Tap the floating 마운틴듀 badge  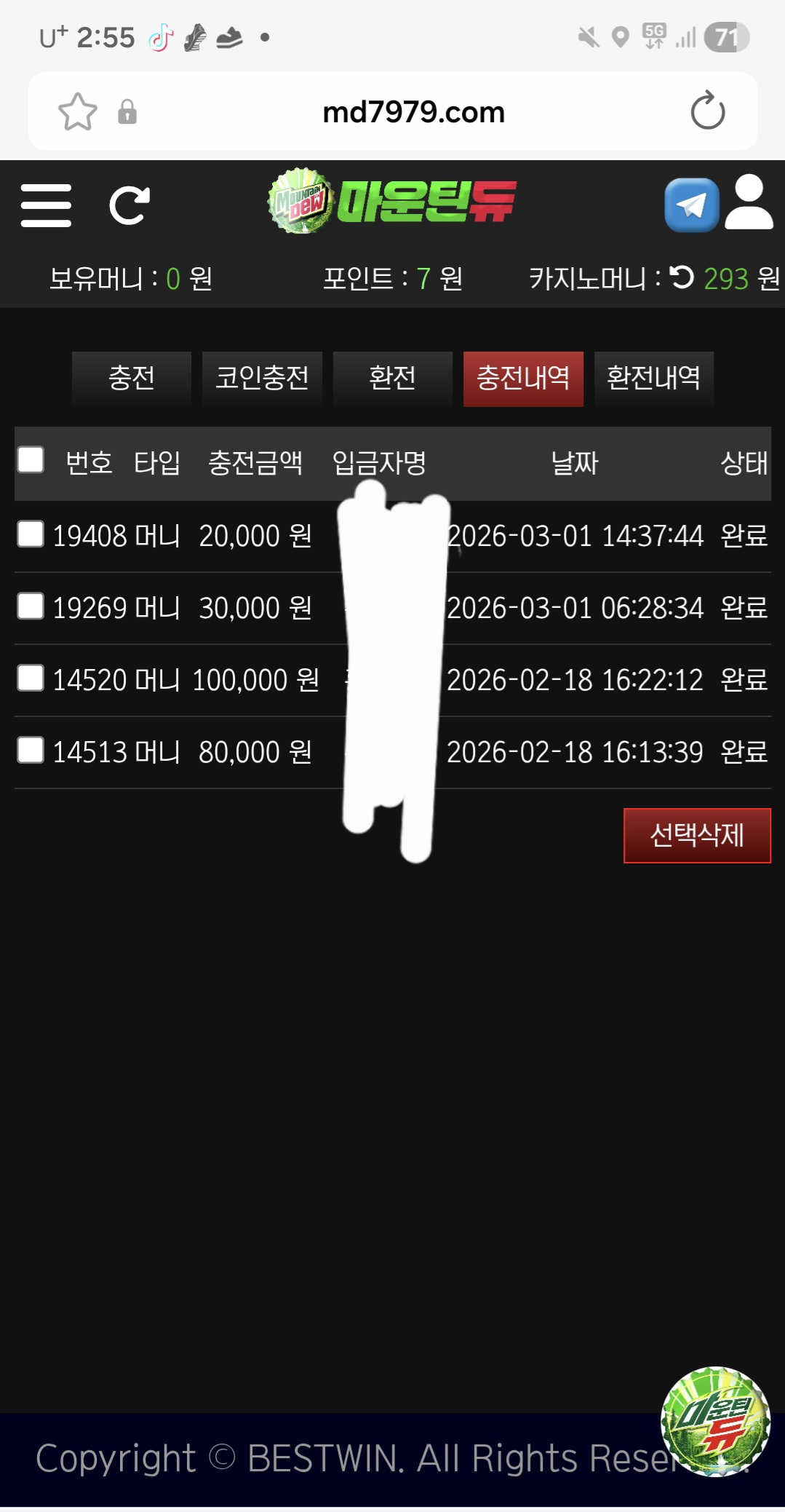[715, 1421]
